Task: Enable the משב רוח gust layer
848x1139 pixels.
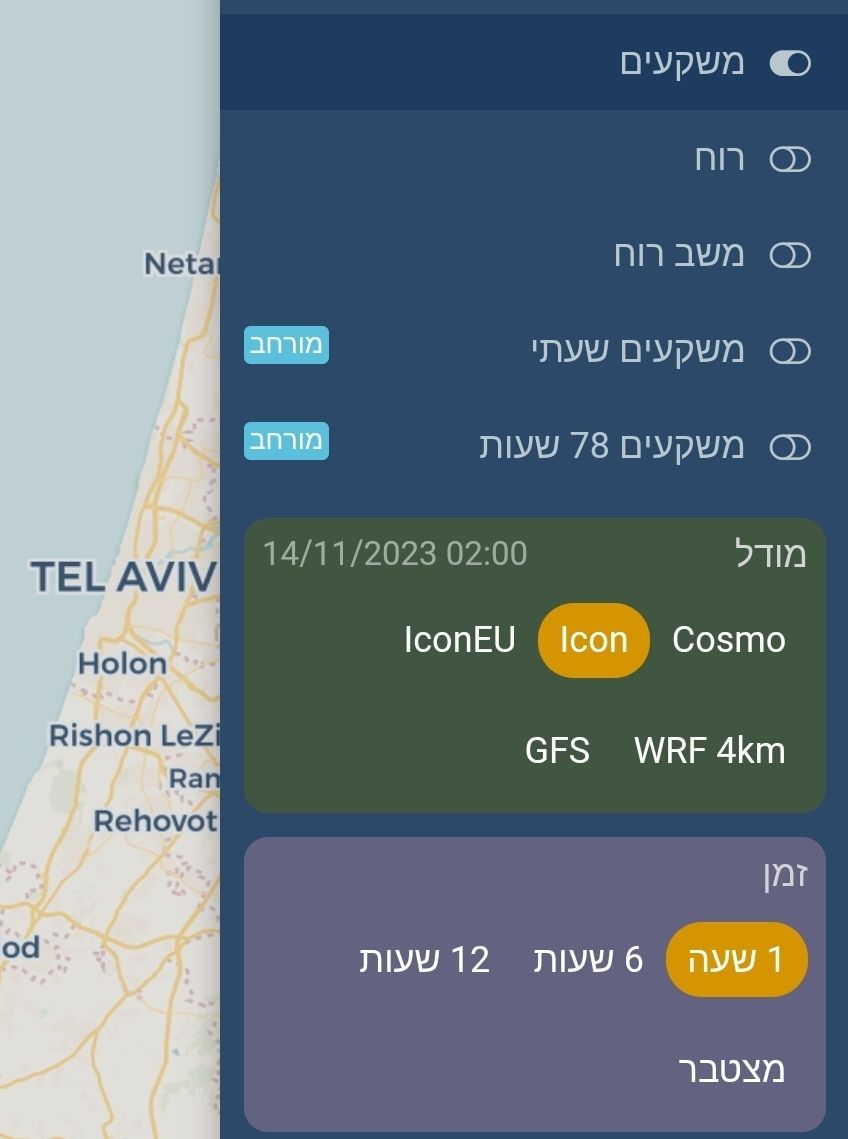Action: pos(789,255)
